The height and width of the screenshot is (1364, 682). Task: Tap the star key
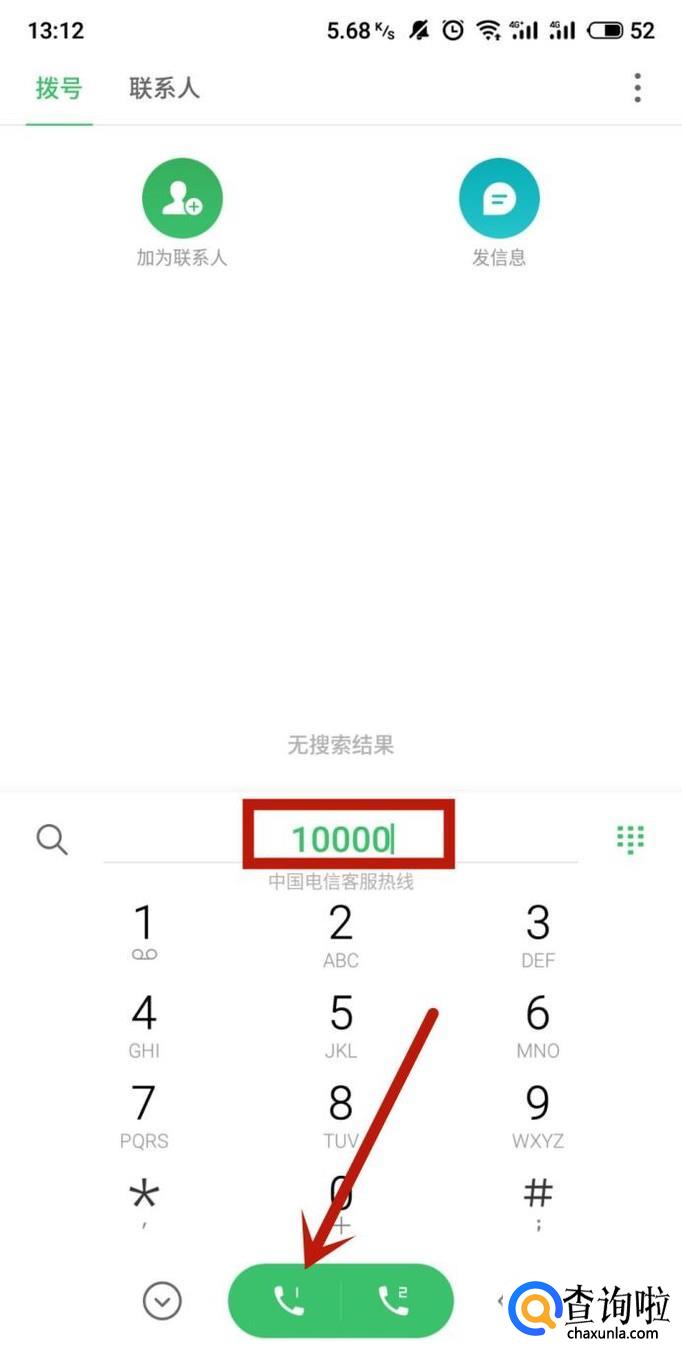pyautogui.click(x=144, y=1200)
